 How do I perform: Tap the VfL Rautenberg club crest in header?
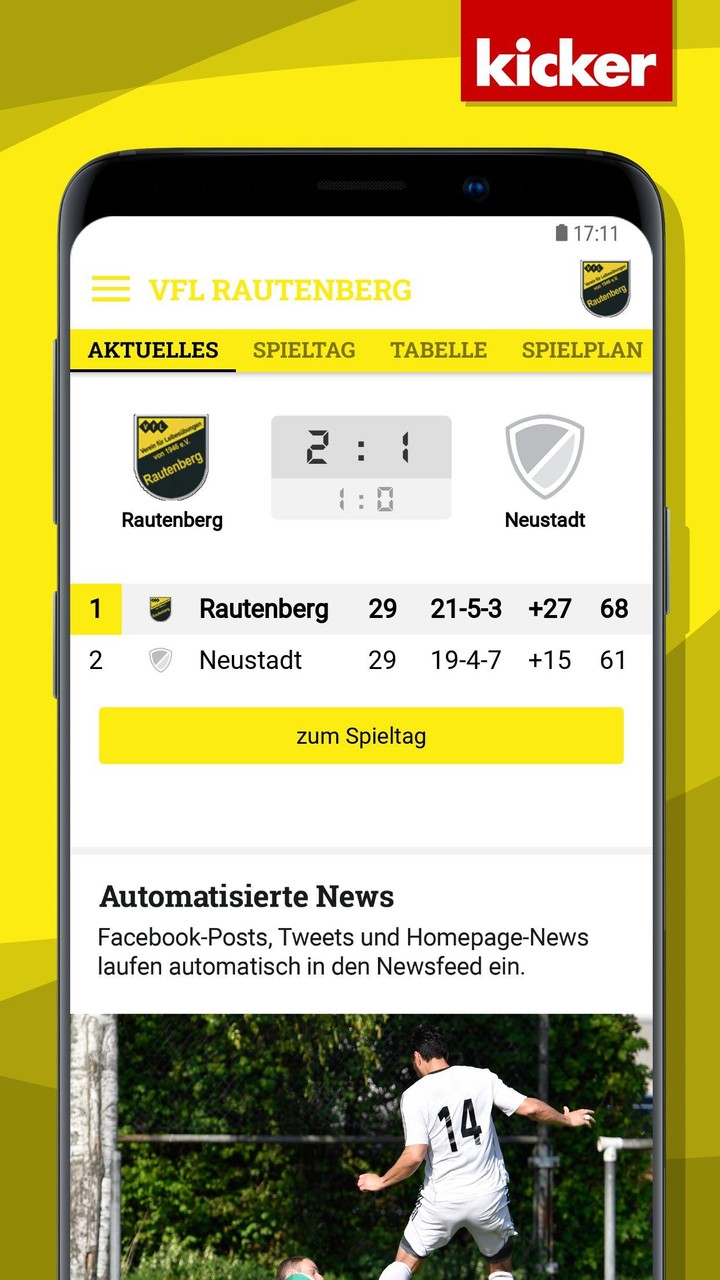(605, 289)
